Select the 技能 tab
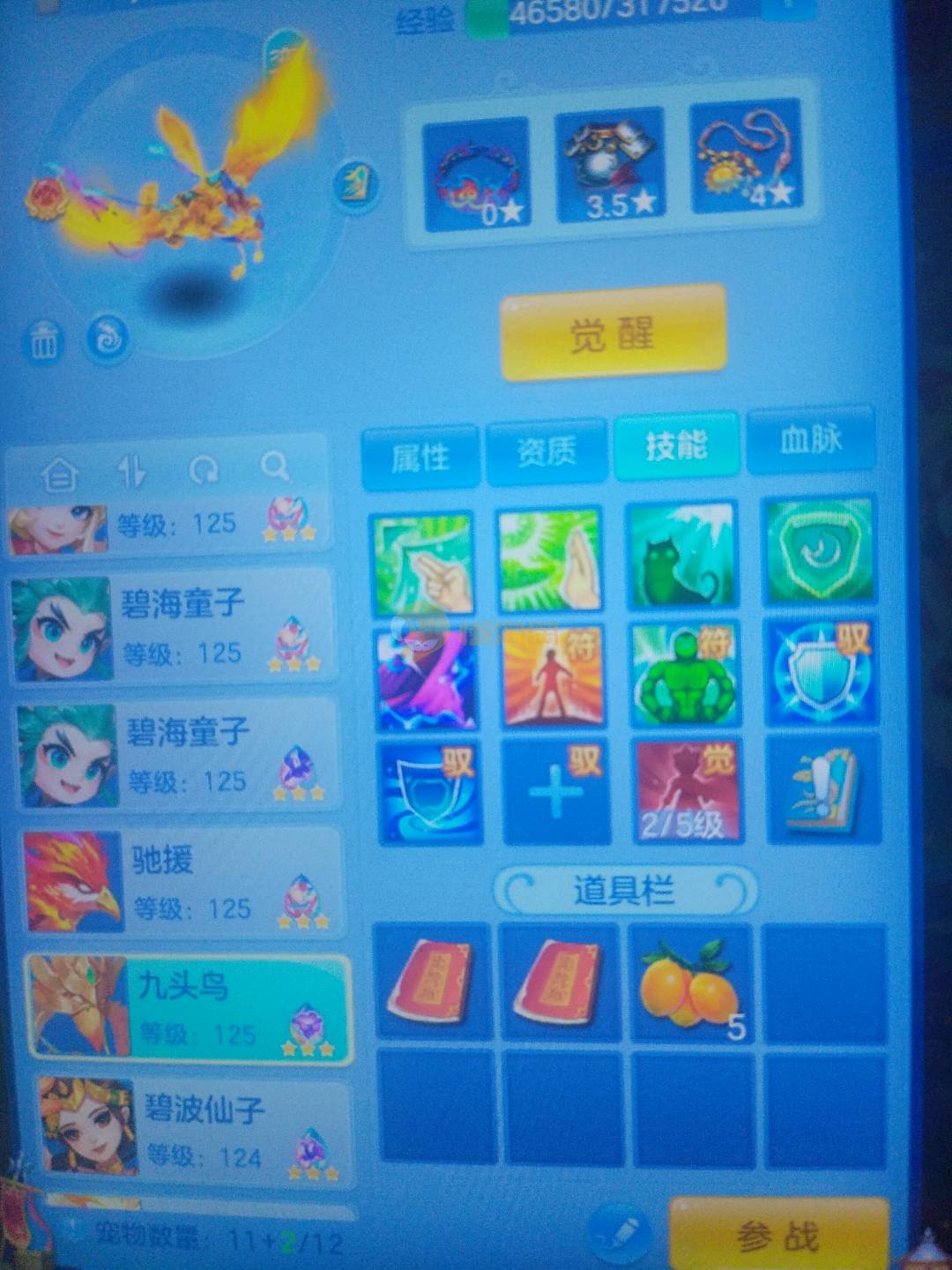This screenshot has height=1270, width=952. pos(676,445)
